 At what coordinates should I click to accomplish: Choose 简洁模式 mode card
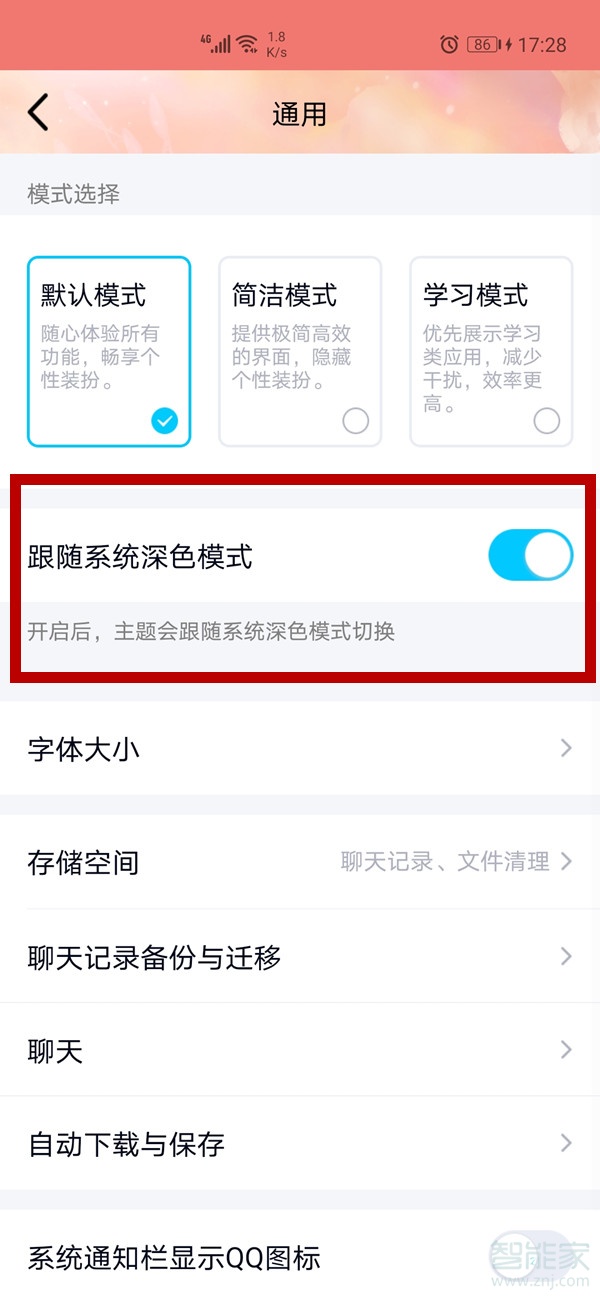(x=300, y=351)
